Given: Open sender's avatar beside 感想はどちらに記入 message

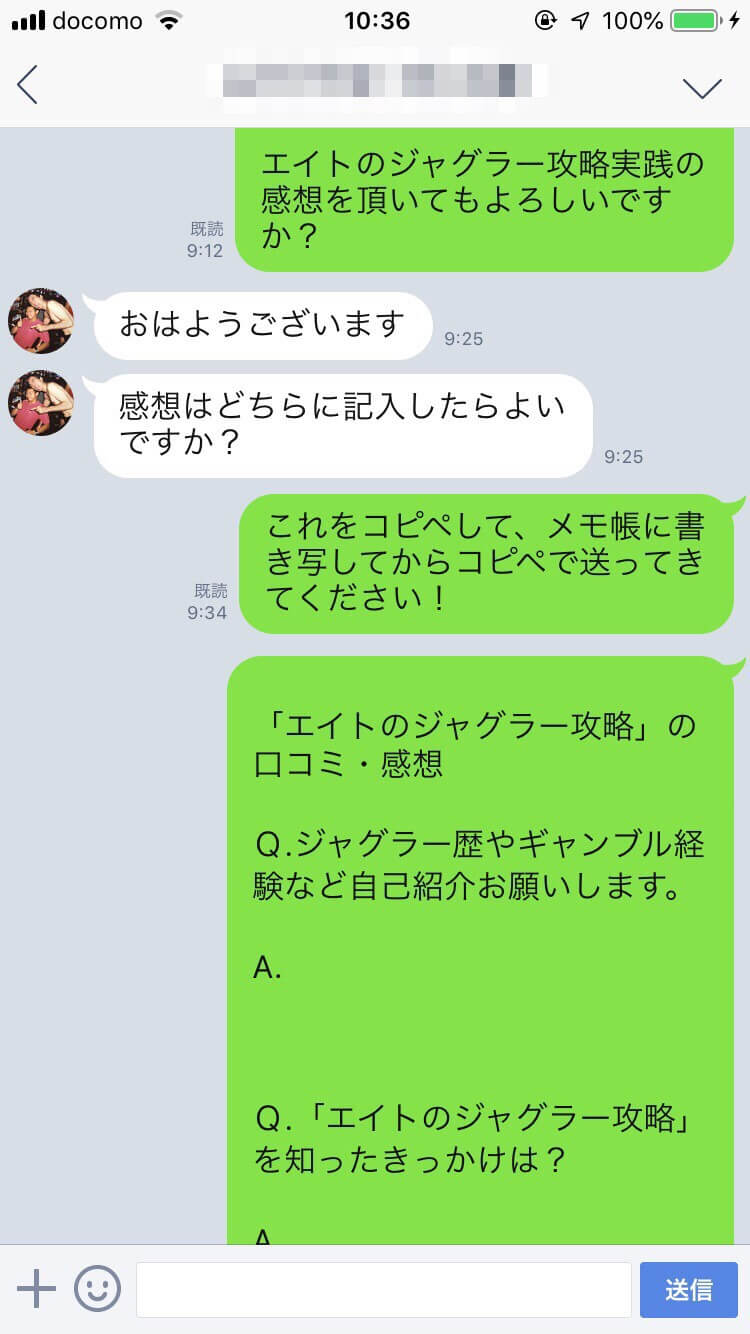Looking at the screenshot, I should (41, 403).
